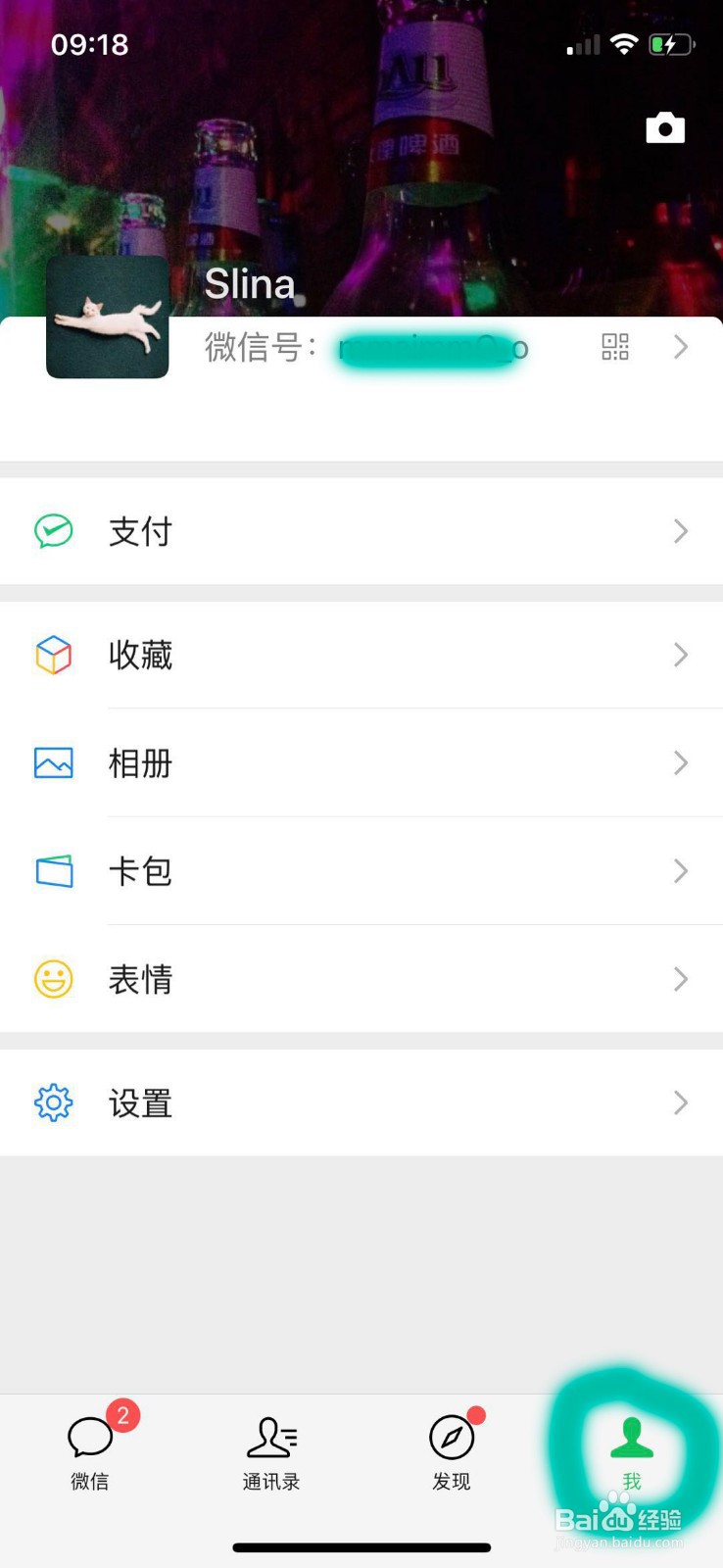This screenshot has height=1568, width=723.
Task: Tap the profile avatar of Slina
Action: click(x=108, y=317)
